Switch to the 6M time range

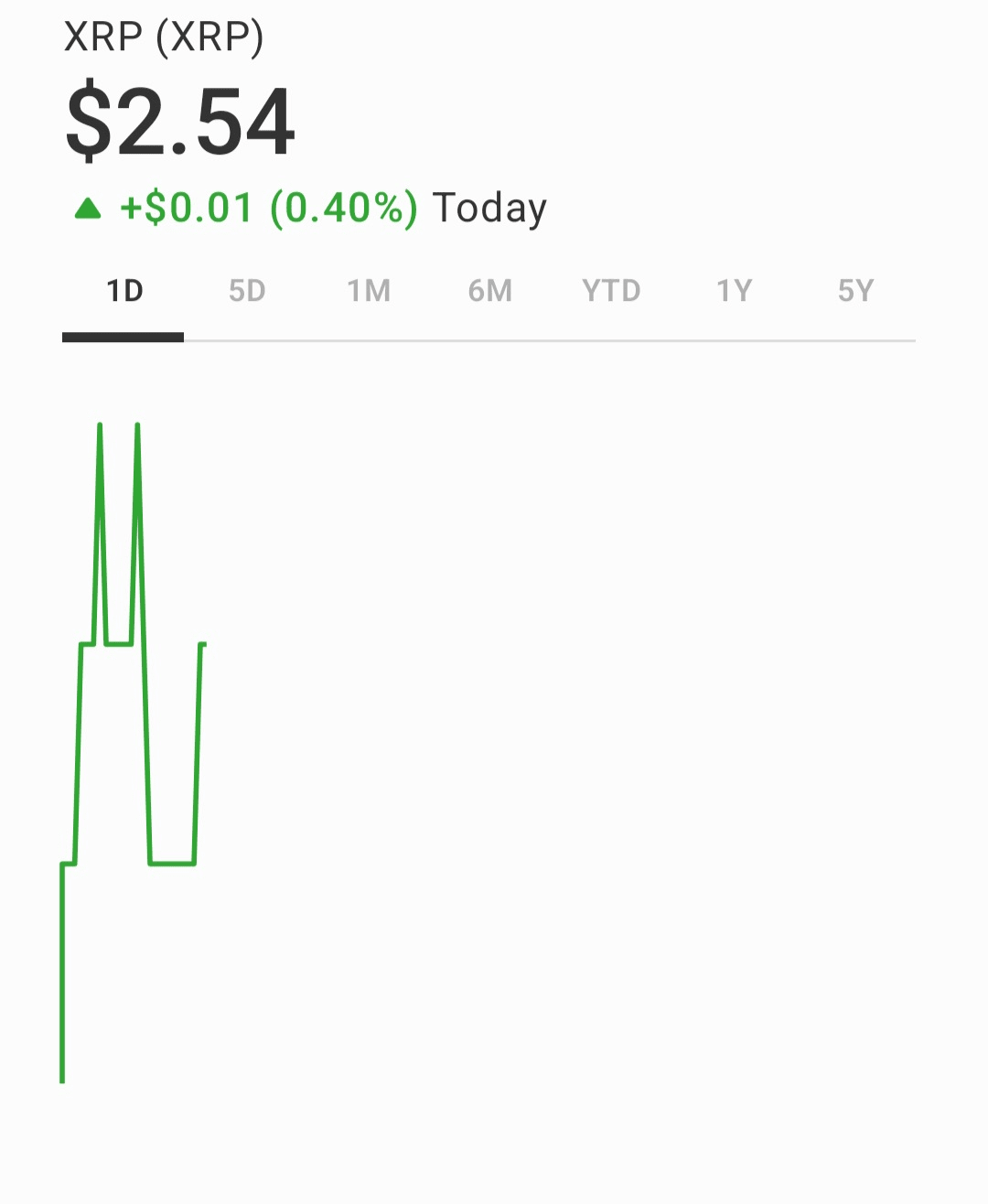(x=489, y=292)
